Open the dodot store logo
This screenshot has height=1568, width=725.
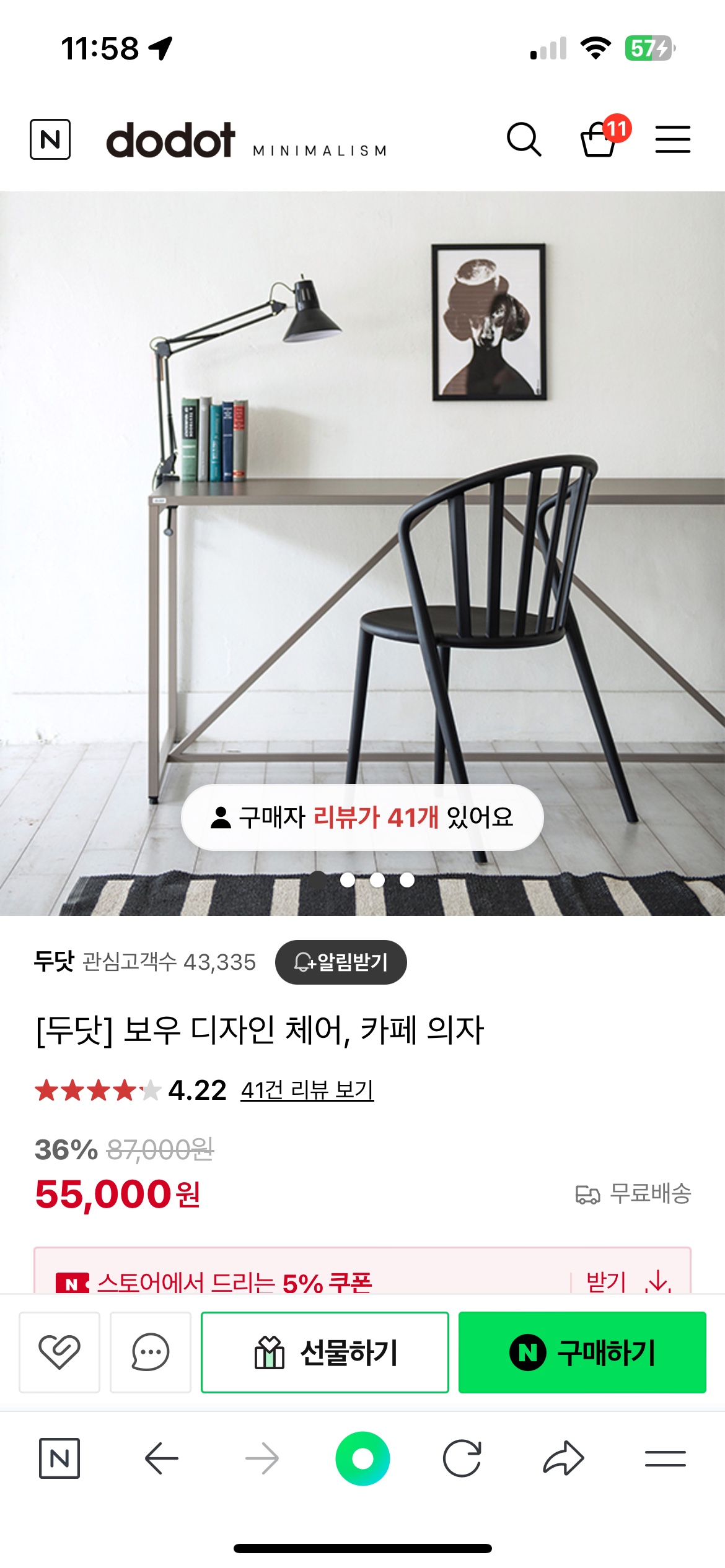[x=170, y=141]
